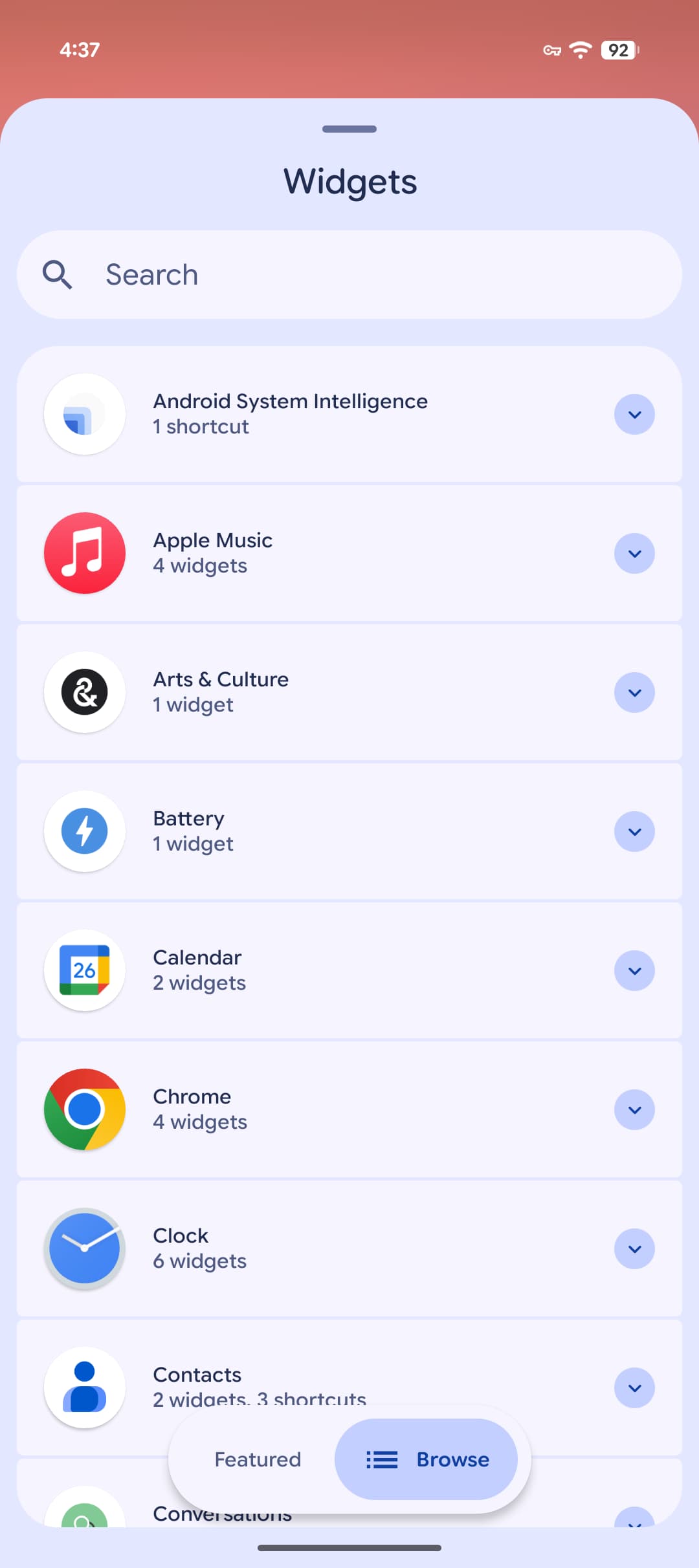Reveal the six Clock widgets

pos(634,1249)
